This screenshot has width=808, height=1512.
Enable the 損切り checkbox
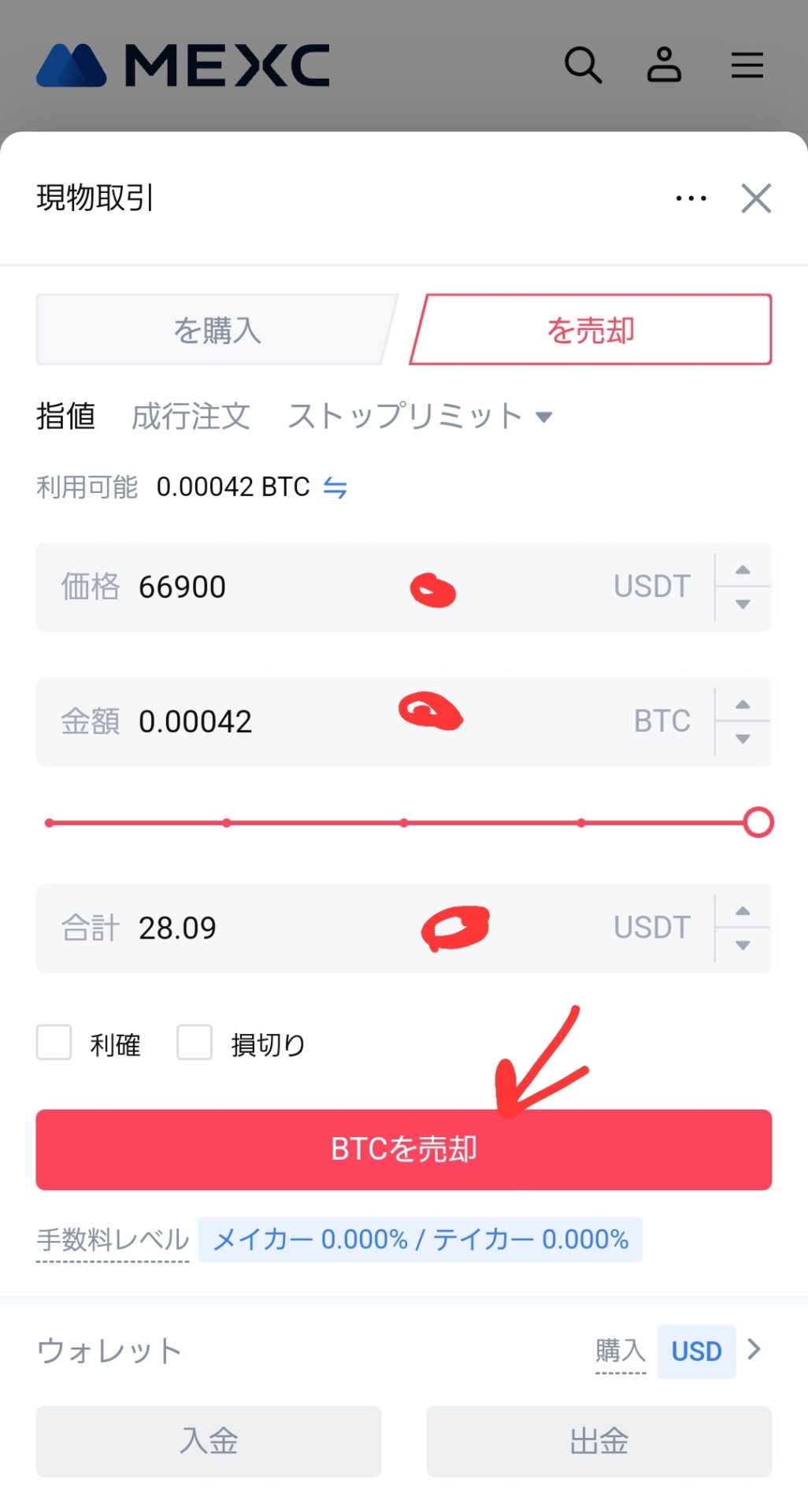[195, 1043]
